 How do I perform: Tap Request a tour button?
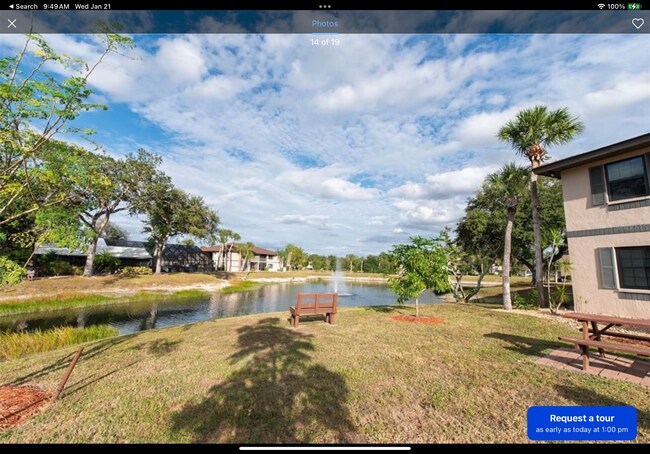pyautogui.click(x=582, y=423)
